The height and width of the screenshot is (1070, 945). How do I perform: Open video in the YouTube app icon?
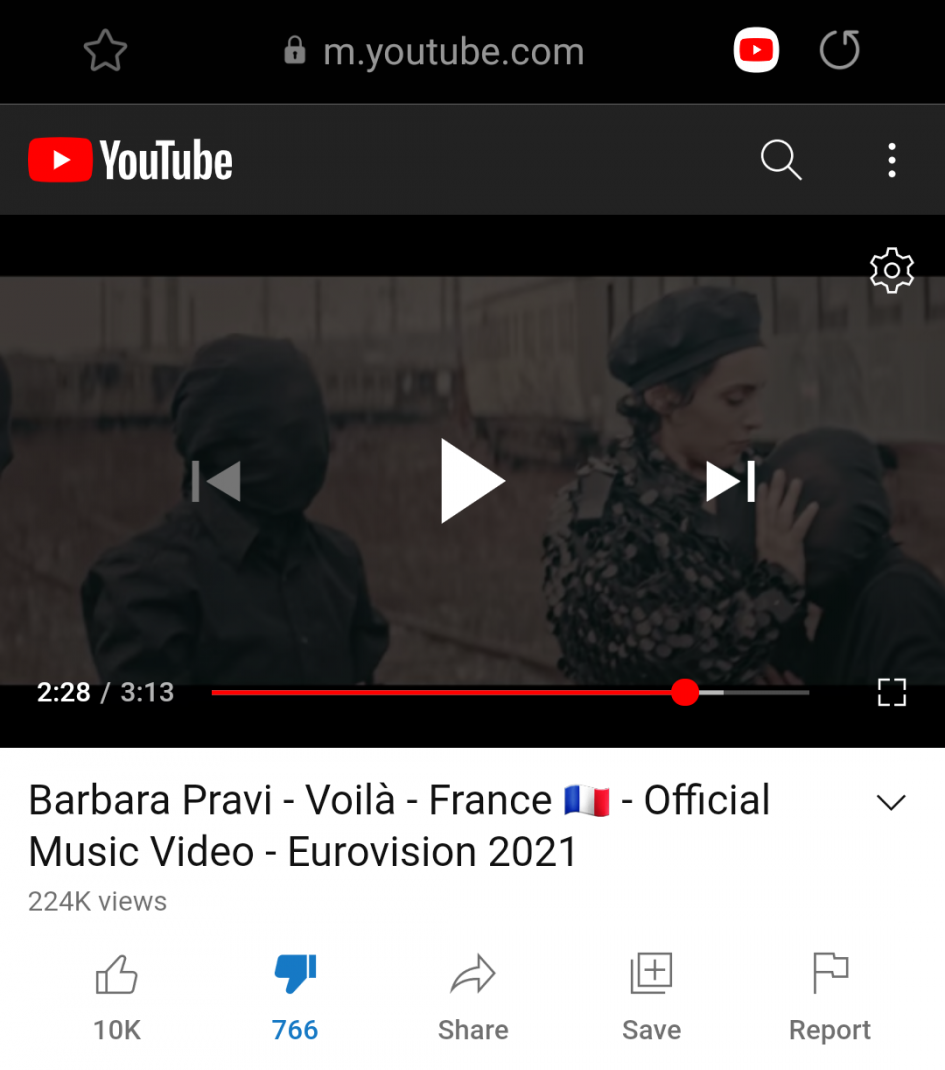756,50
